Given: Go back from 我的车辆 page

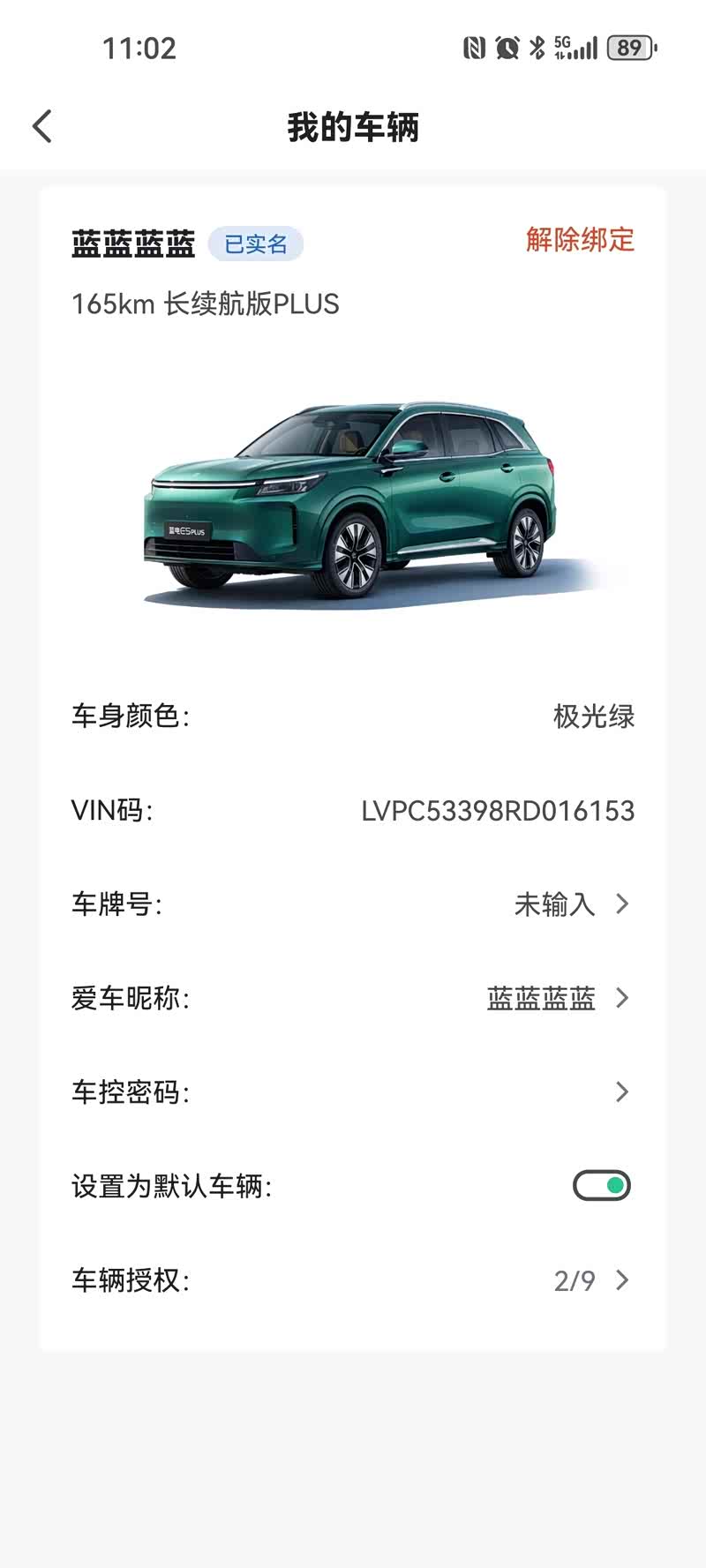Looking at the screenshot, I should pyautogui.click(x=42, y=126).
